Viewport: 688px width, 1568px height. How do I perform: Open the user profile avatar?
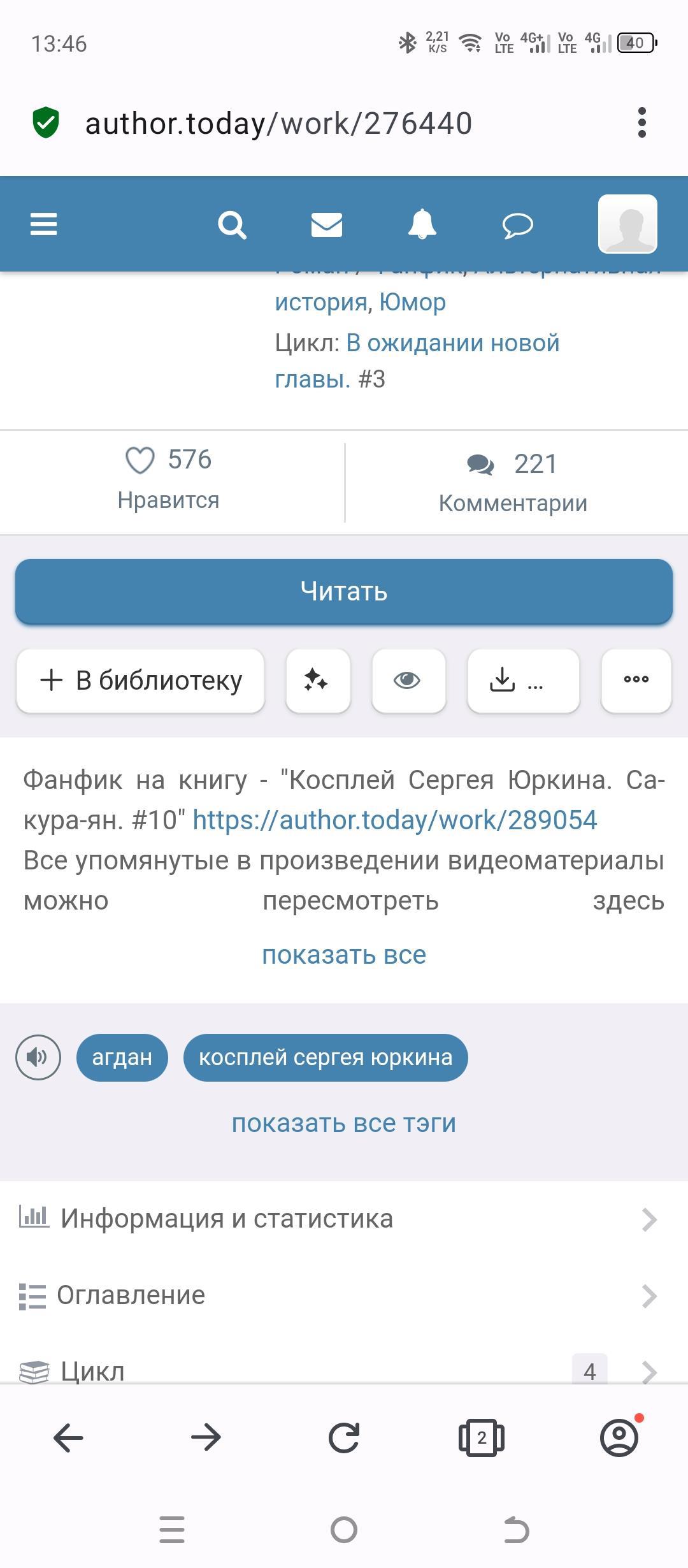pos(627,224)
